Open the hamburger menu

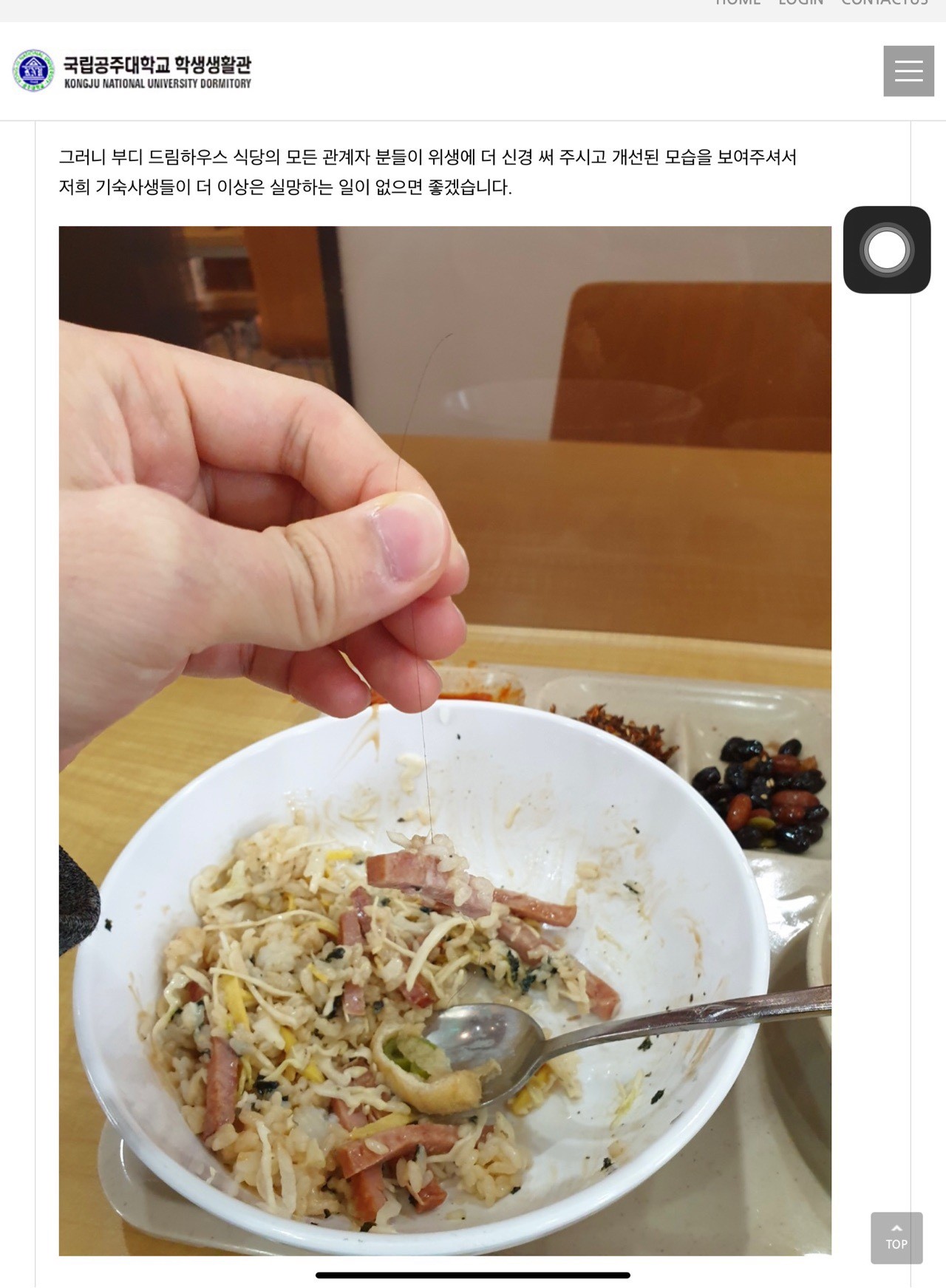(908, 71)
